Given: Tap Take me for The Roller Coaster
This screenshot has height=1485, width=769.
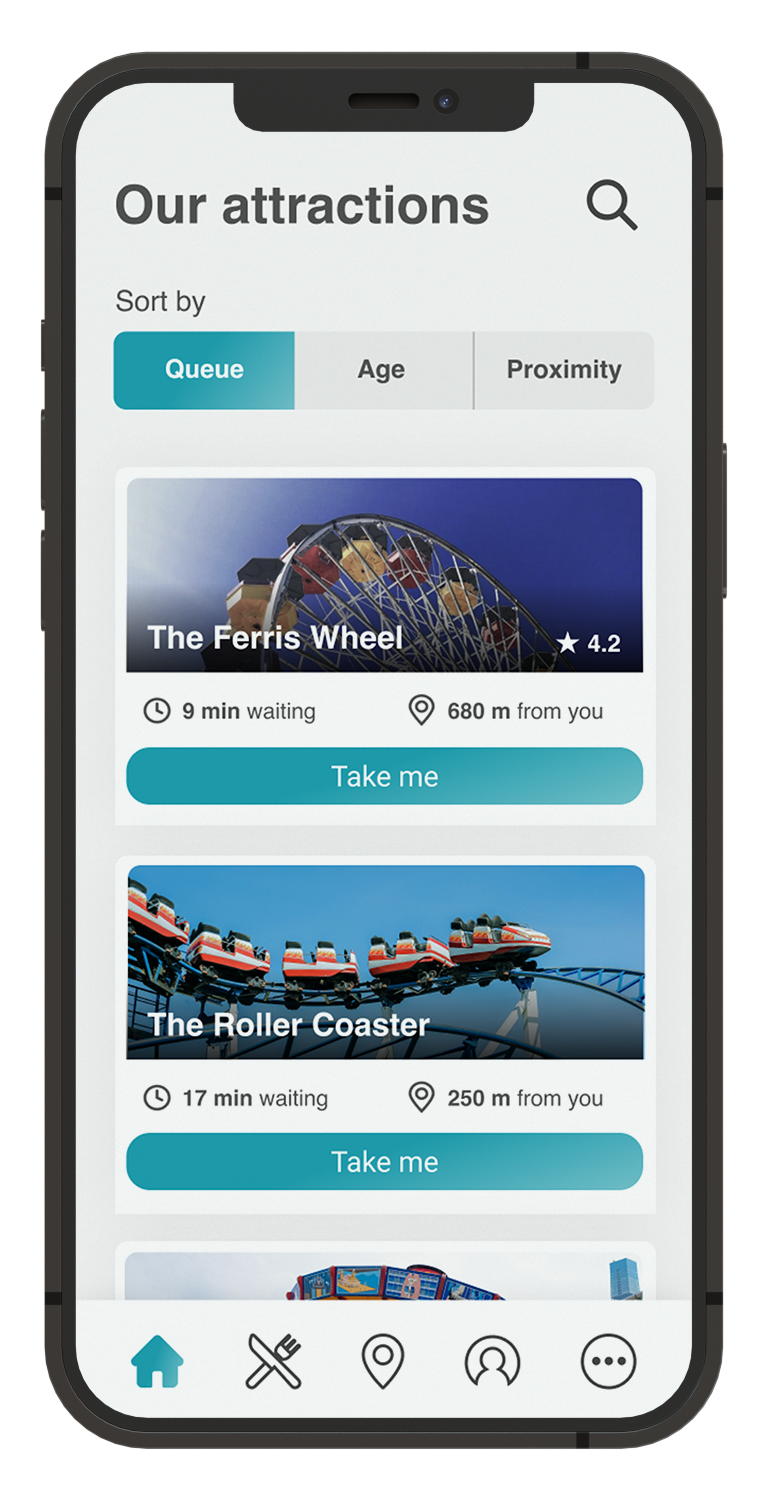Looking at the screenshot, I should 385,1162.
